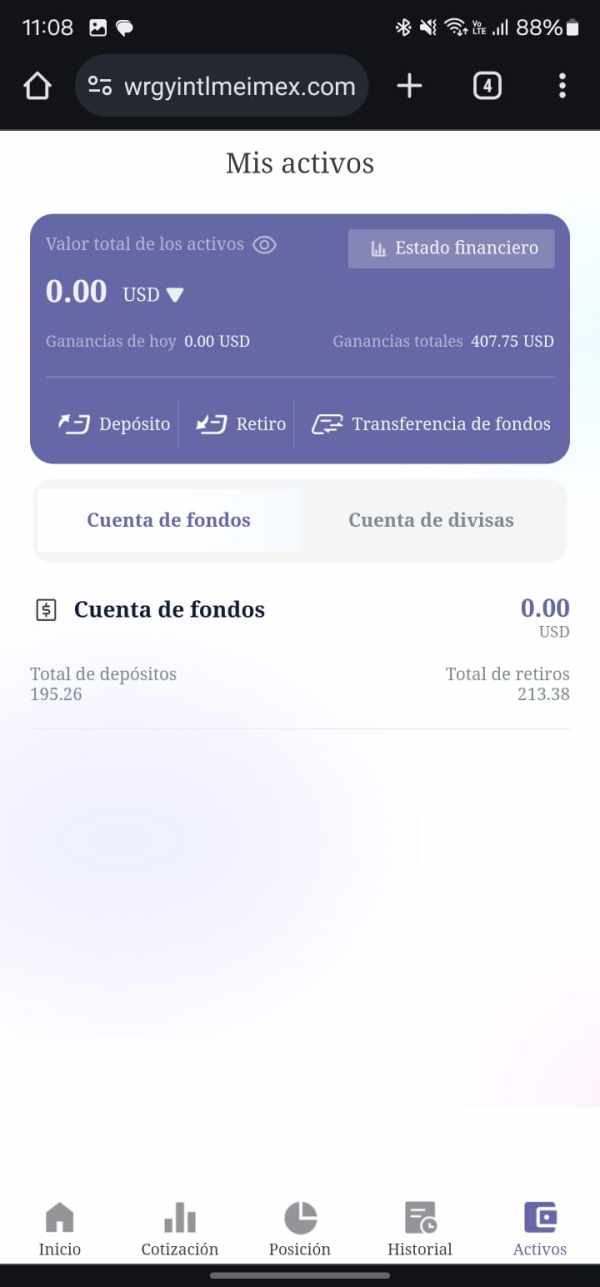Open the tab switcher showing 4 tabs
Screen dimensions: 600x1287
pyautogui.click(x=487, y=86)
